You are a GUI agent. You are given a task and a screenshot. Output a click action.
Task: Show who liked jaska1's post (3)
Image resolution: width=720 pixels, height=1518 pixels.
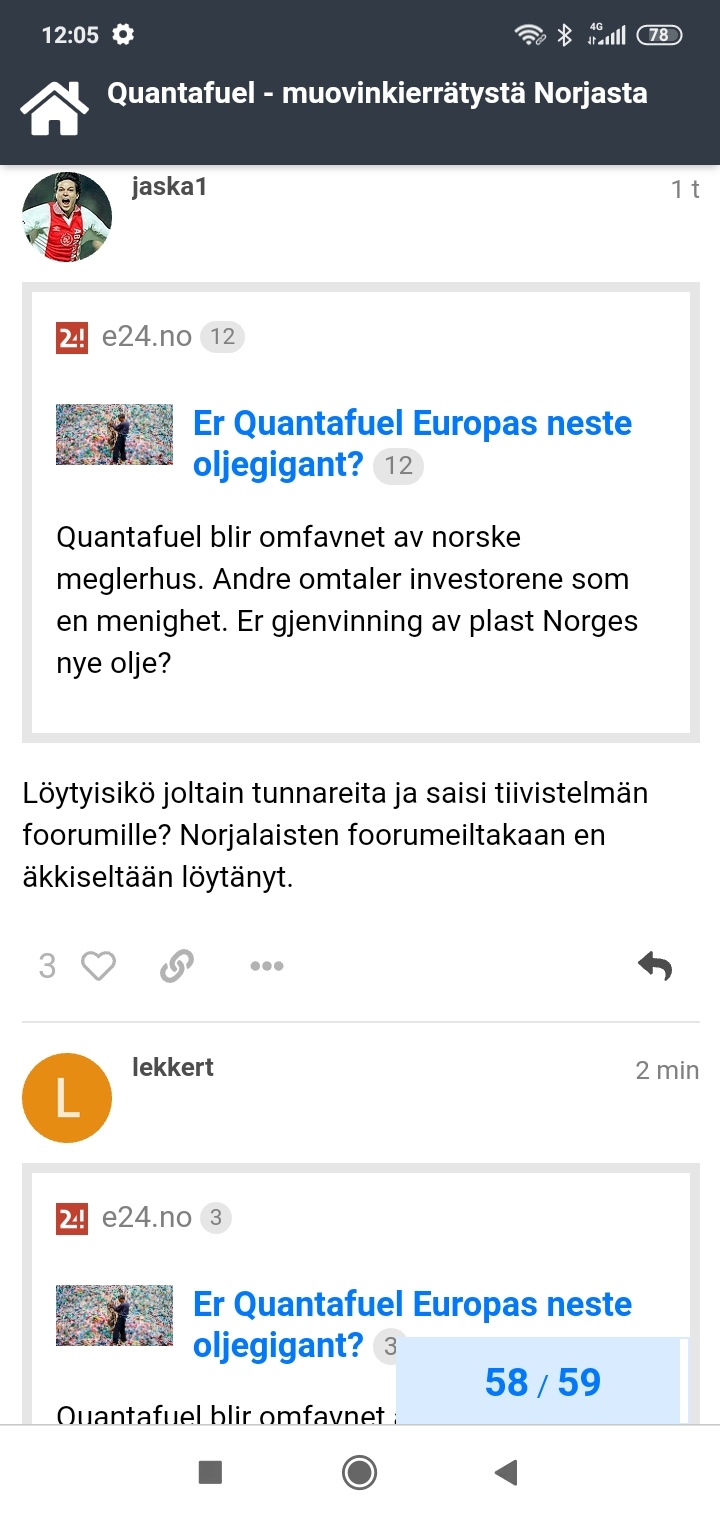(x=47, y=966)
